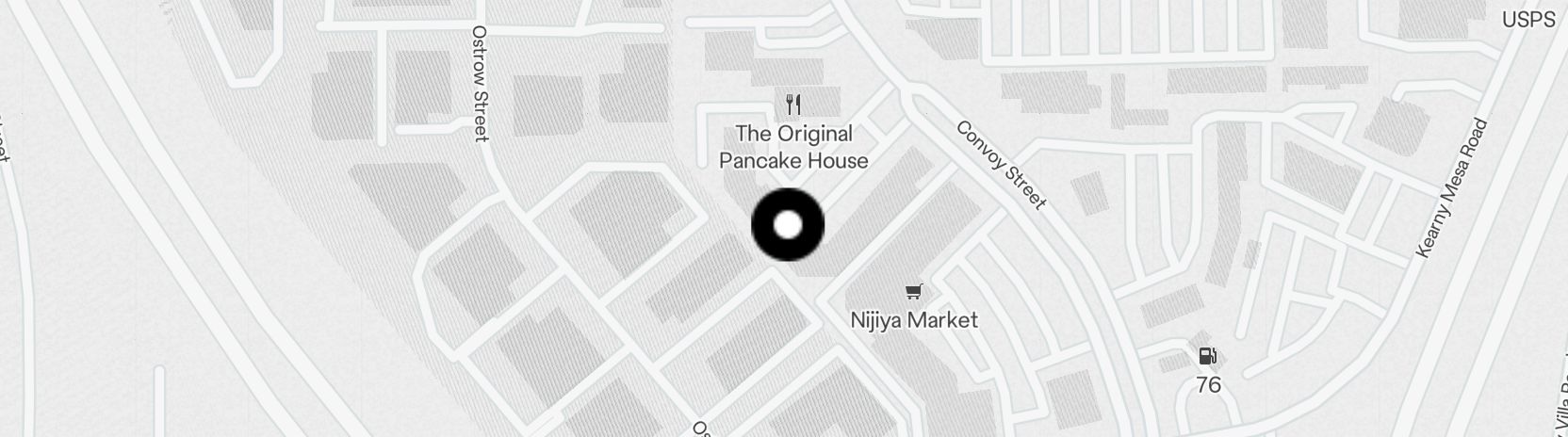Select the Nijiya Market point of interest
This screenshot has height=437, width=1568.
[912, 292]
